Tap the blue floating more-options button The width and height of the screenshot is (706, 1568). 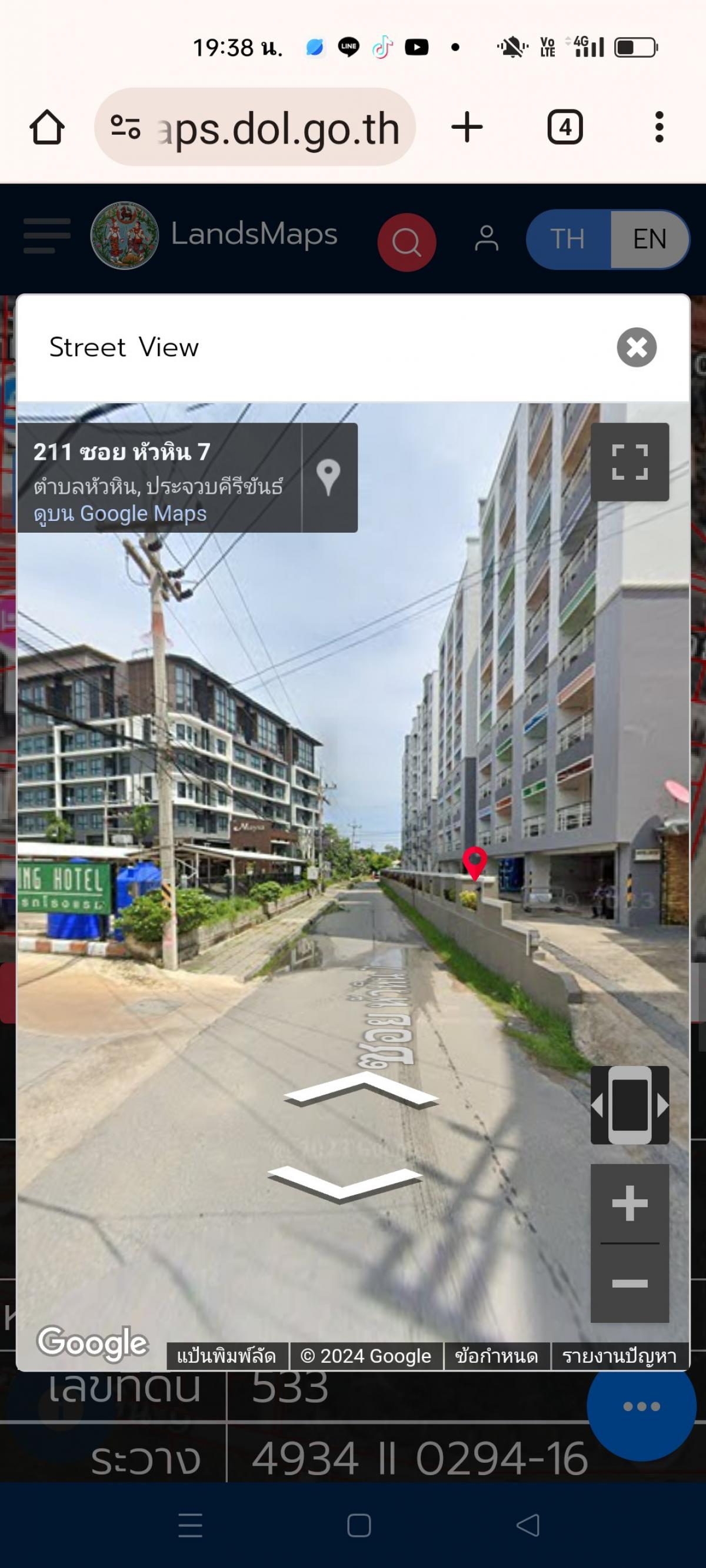point(641,1406)
